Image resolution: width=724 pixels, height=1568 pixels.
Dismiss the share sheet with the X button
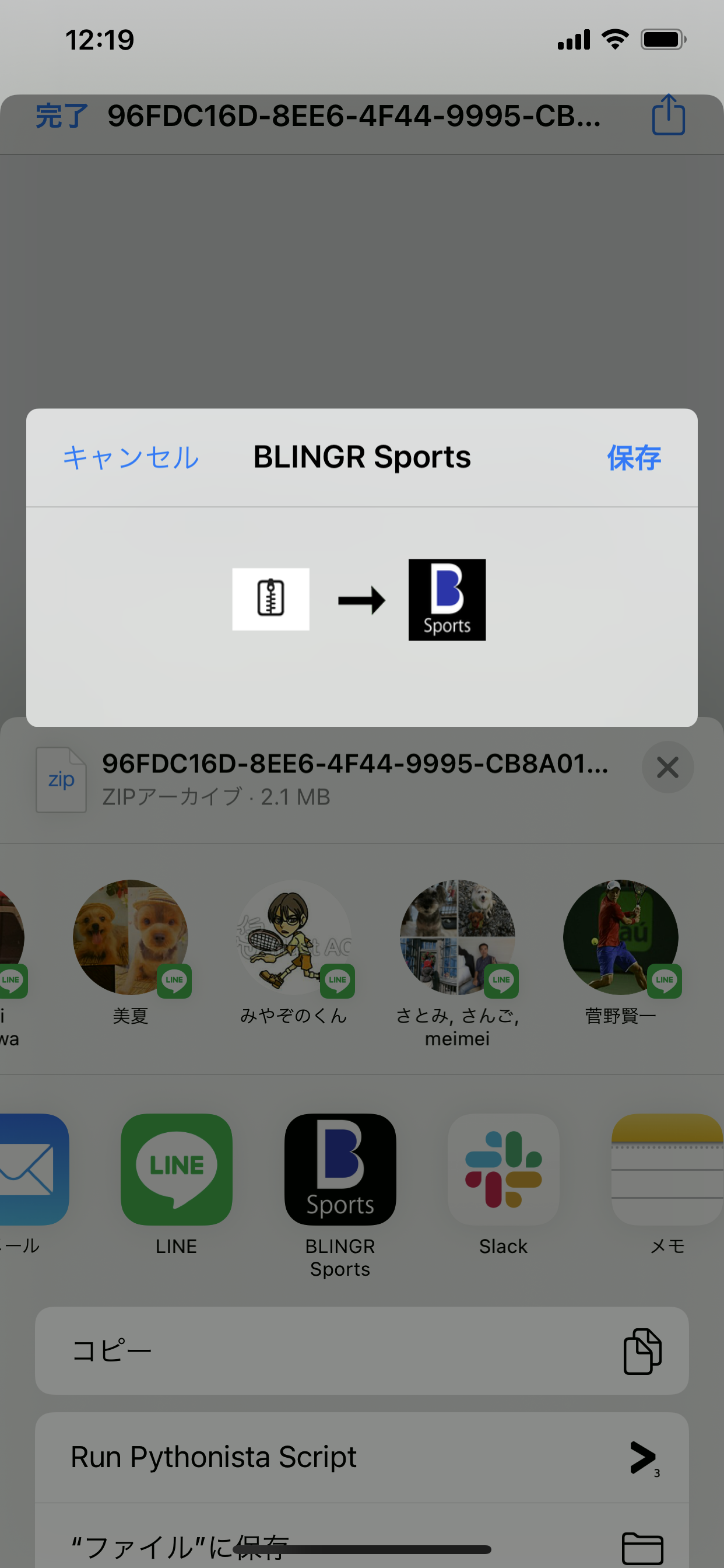[667, 768]
